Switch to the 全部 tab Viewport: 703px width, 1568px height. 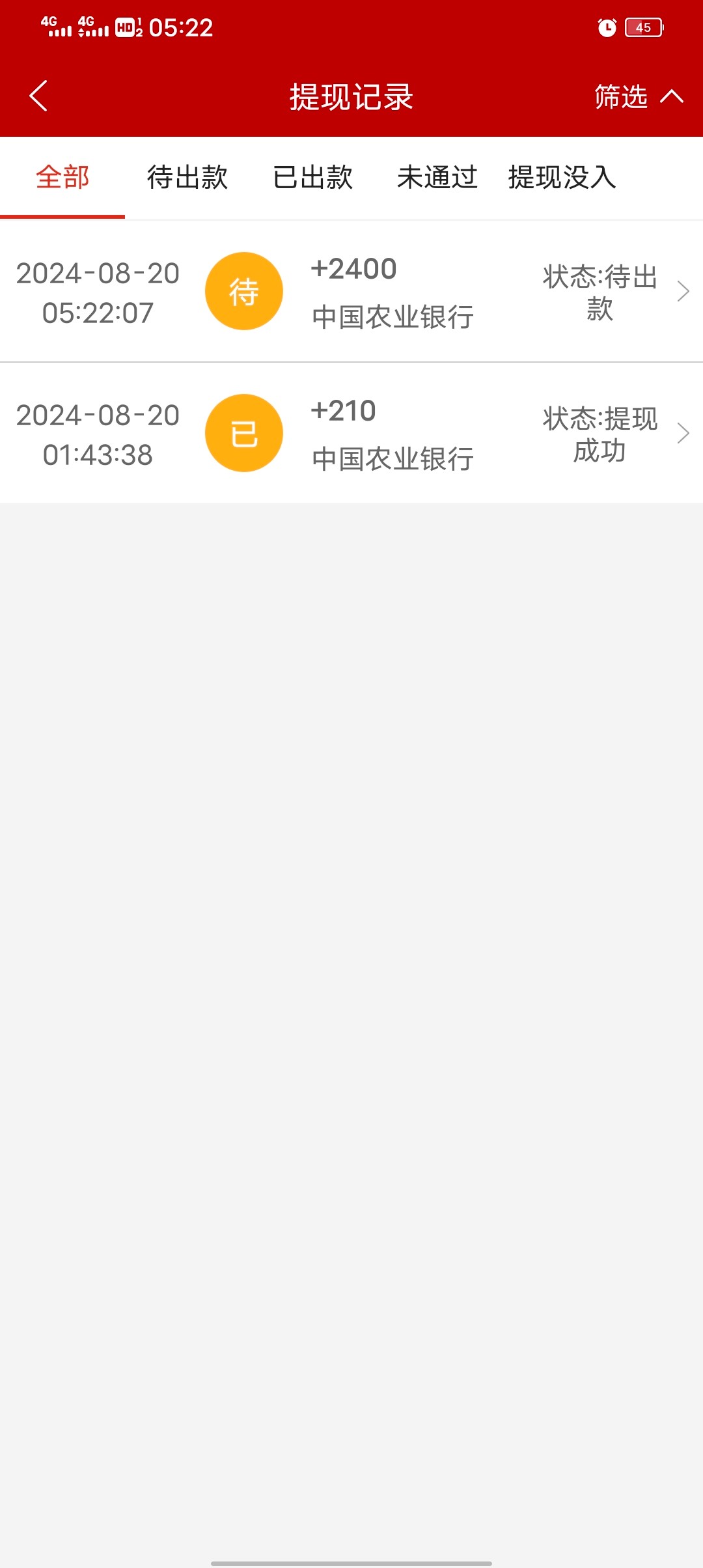point(62,177)
